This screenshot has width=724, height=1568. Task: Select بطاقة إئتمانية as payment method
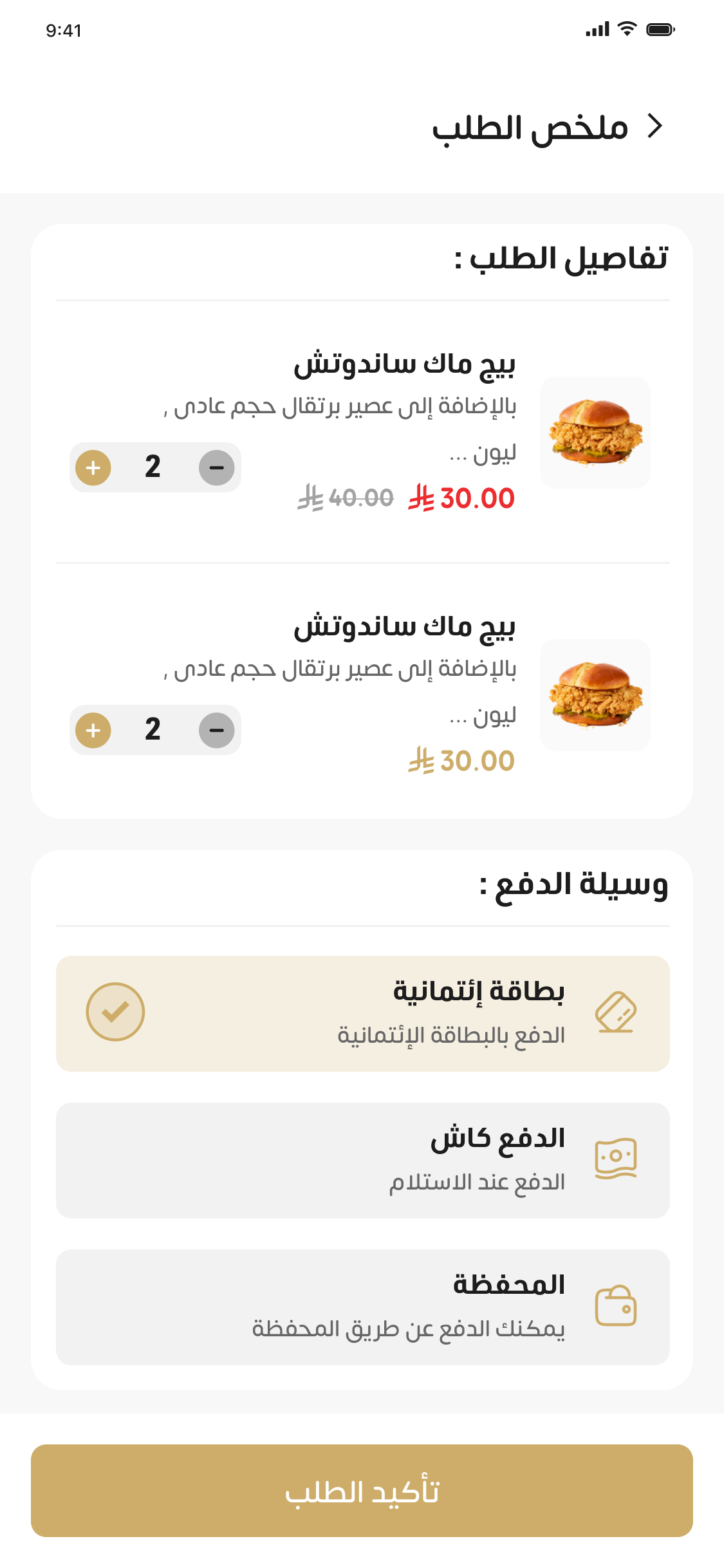tap(362, 1013)
